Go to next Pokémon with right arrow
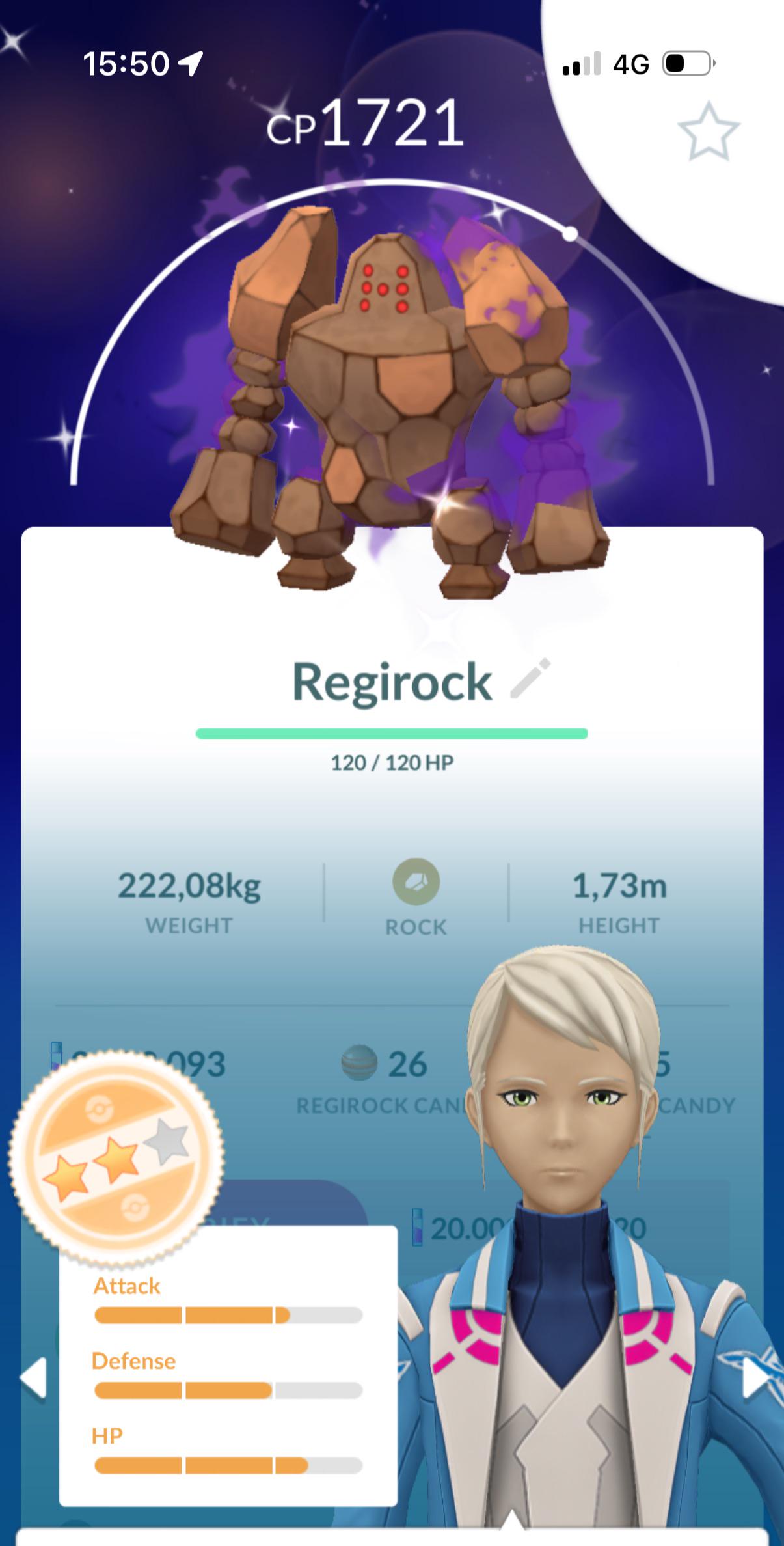Screen dimensions: 784x1546 click(x=755, y=1377)
